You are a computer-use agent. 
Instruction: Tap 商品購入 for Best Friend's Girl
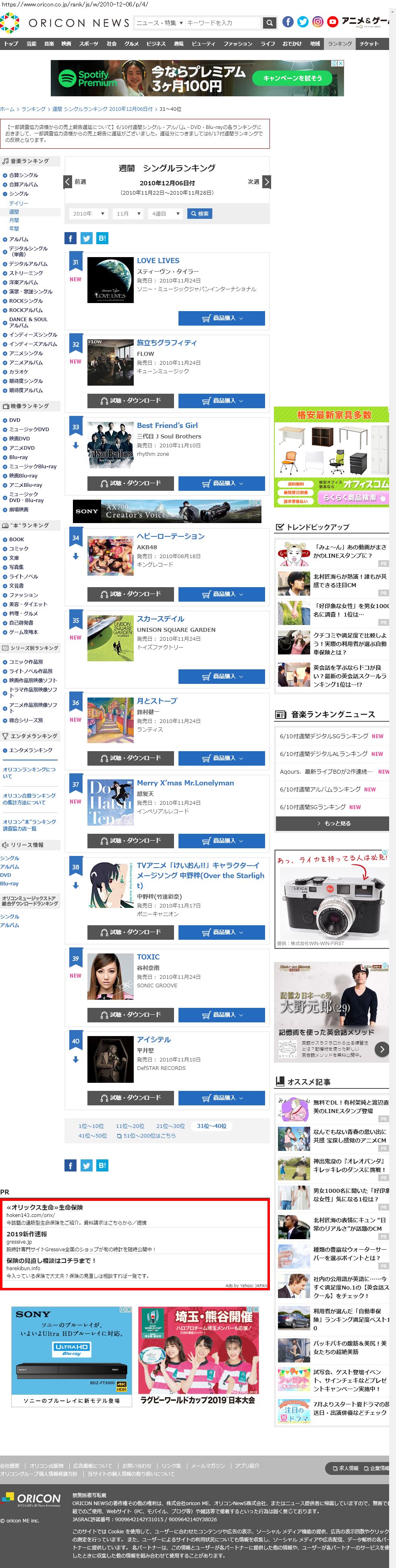point(222,483)
